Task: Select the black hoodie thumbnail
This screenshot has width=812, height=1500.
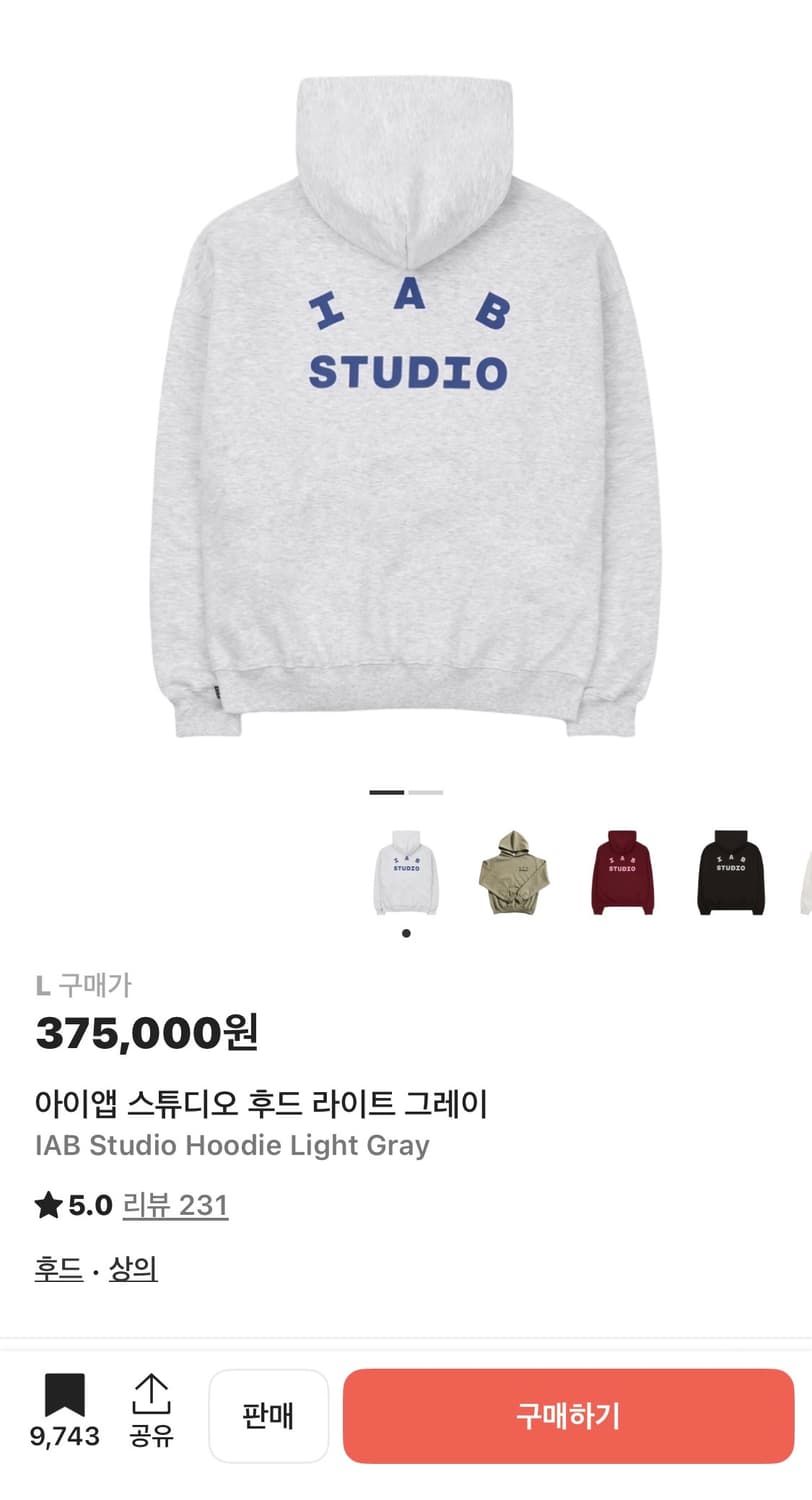Action: [x=730, y=873]
